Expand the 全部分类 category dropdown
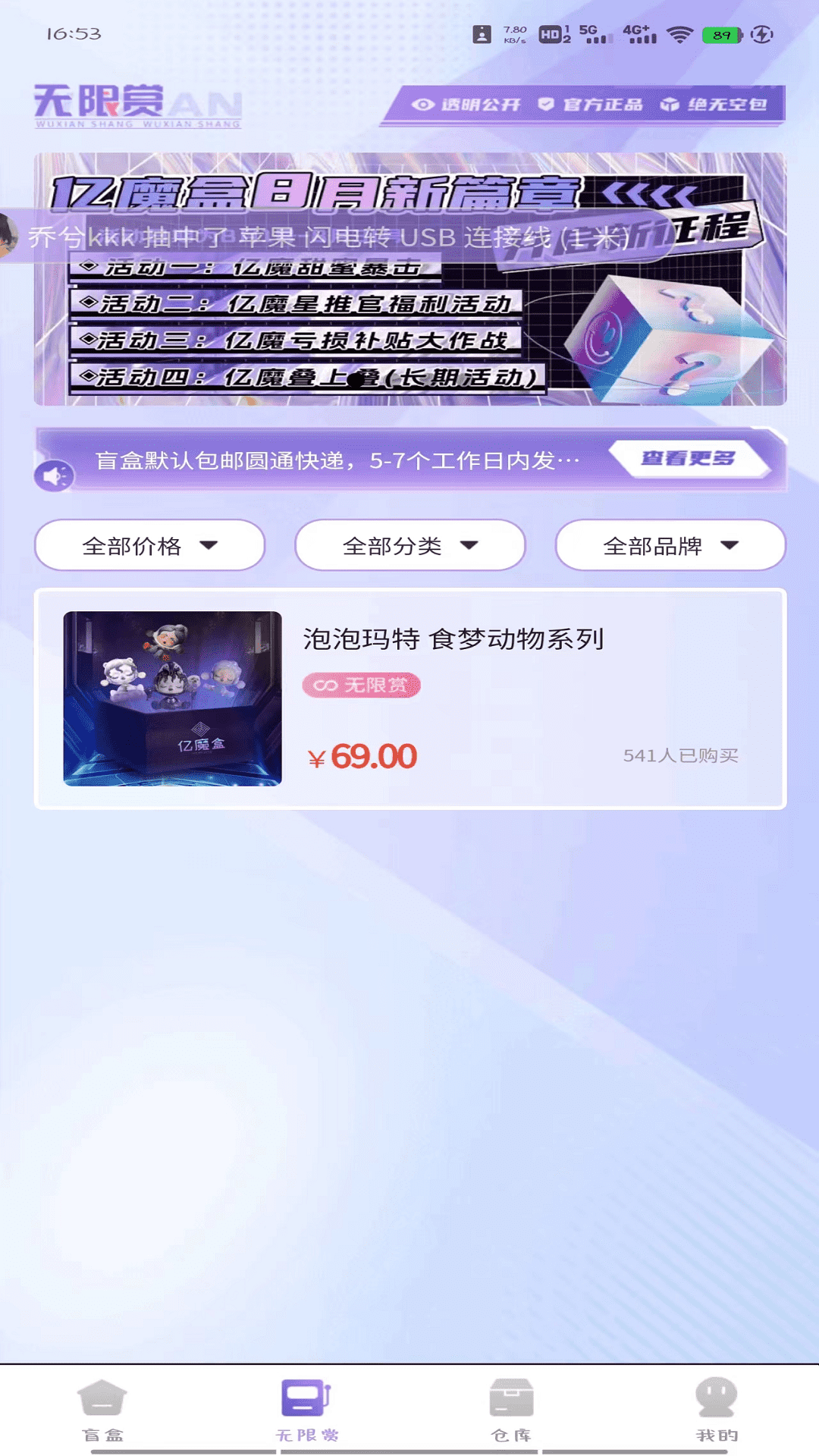 coord(410,544)
